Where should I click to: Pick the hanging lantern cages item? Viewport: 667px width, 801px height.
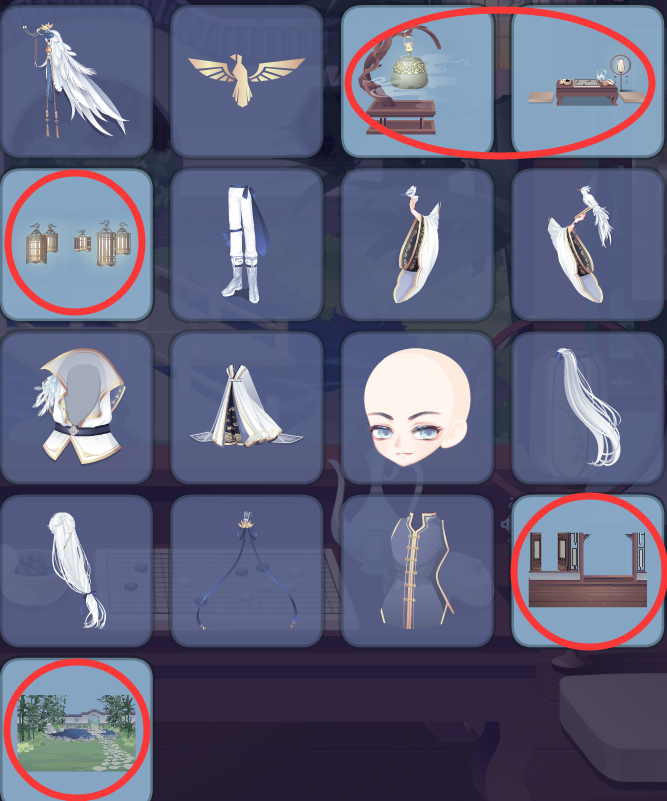(77, 244)
